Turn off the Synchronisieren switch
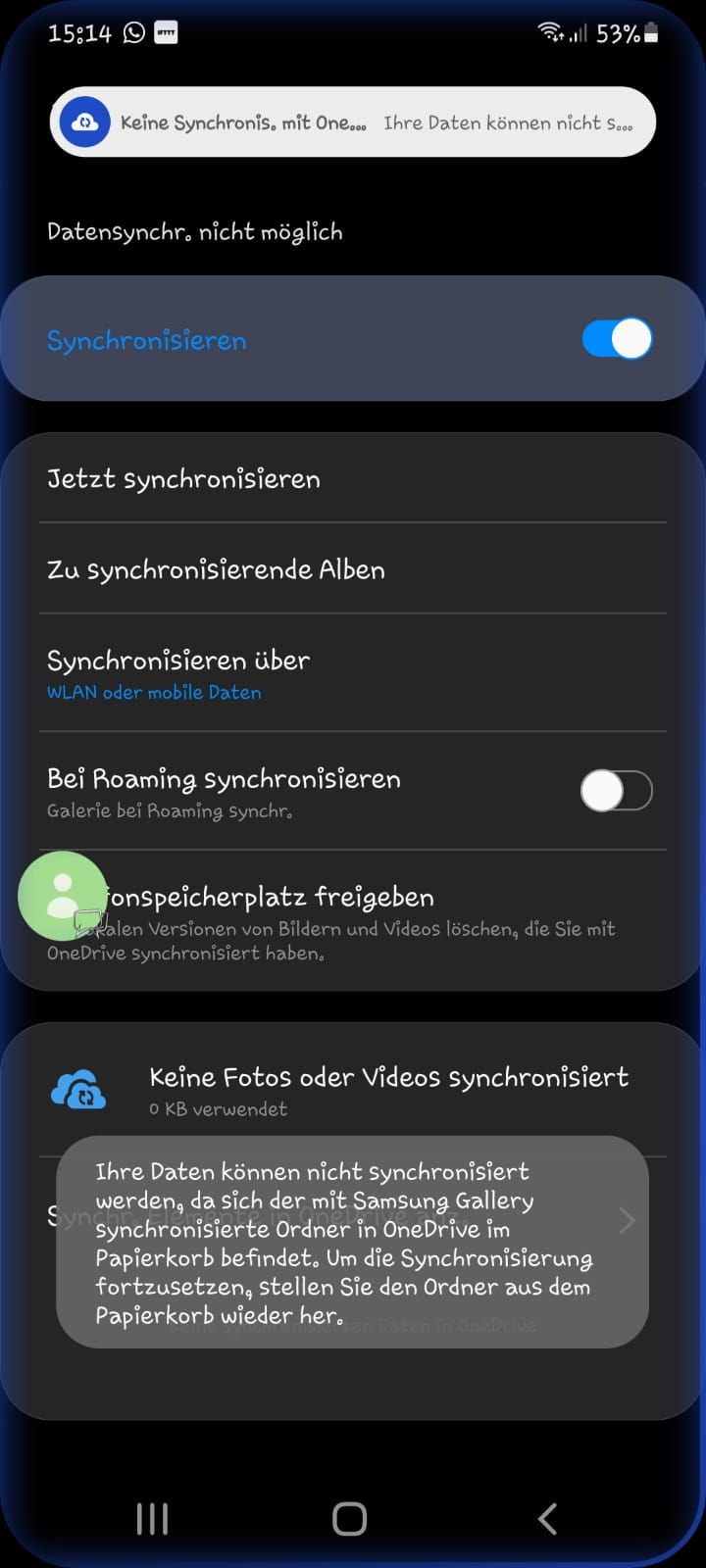The width and height of the screenshot is (706, 1568). point(616,339)
